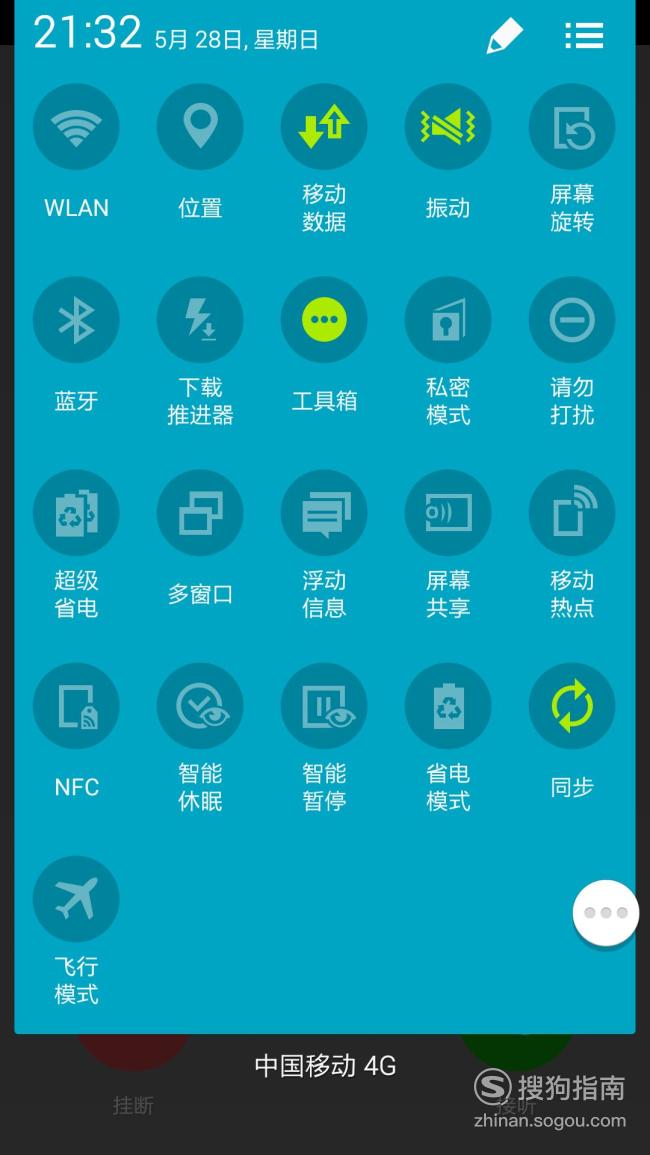Image resolution: width=650 pixels, height=1155 pixels.
Task: Toggle the WLAN quick setting
Action: click(x=76, y=127)
